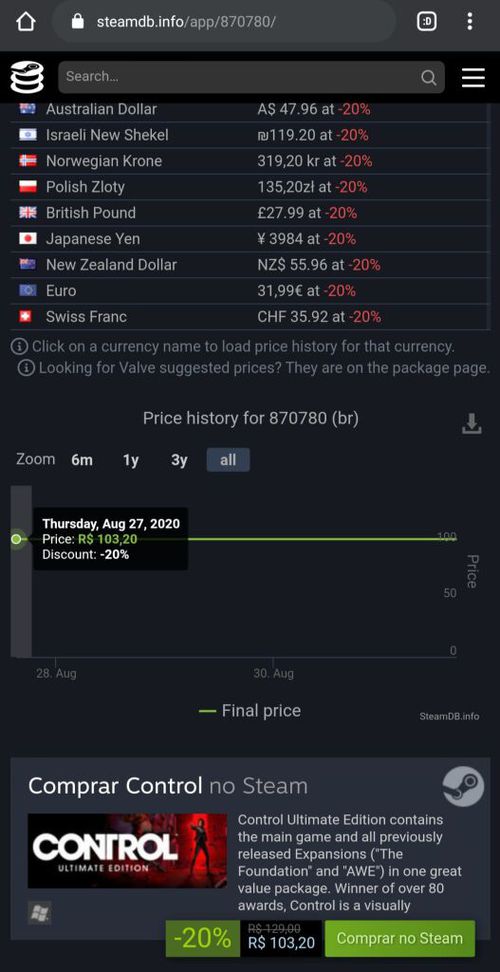This screenshot has height=972, width=500.
Task: Load price history for Polish Zloty
Action: (85, 187)
